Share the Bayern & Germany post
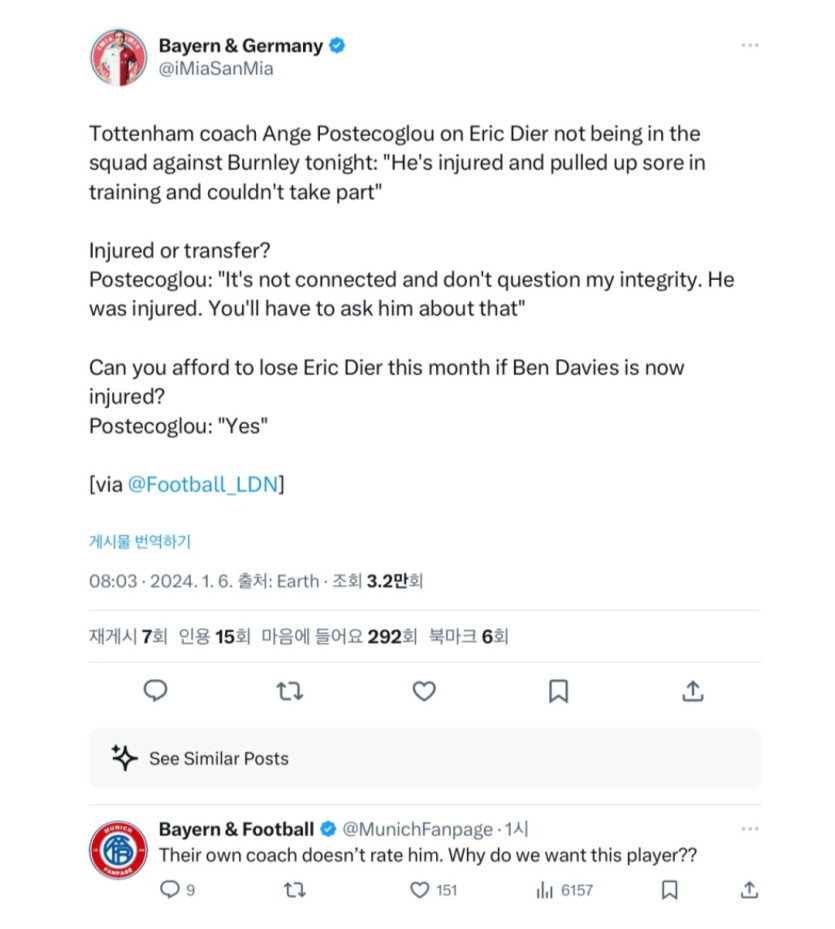 pyautogui.click(x=693, y=690)
